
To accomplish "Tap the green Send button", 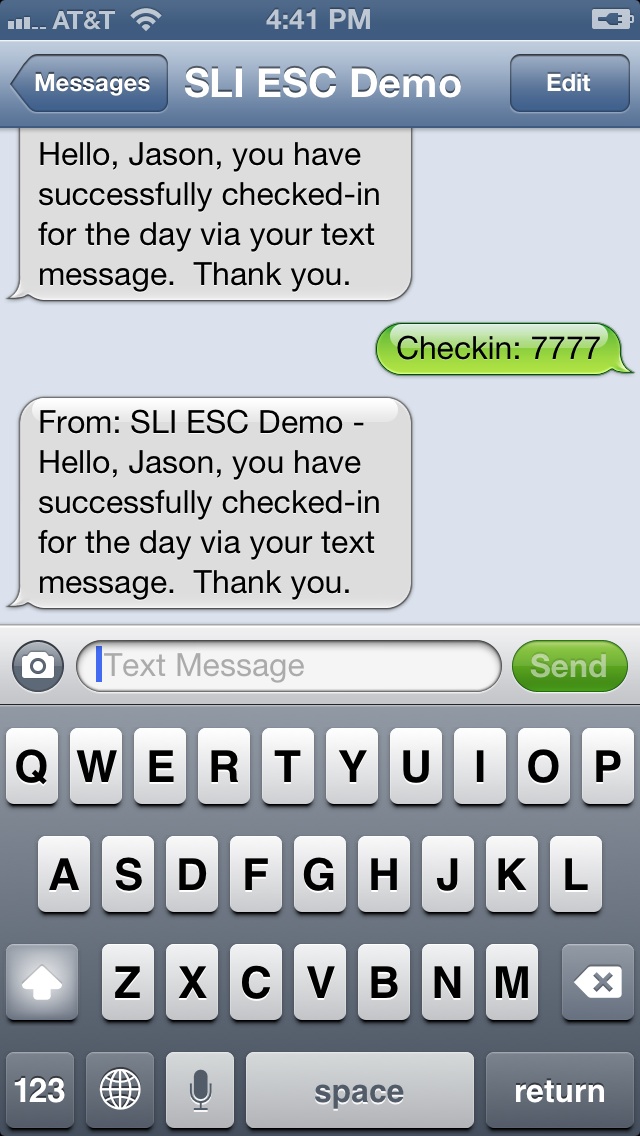I will tap(570, 666).
